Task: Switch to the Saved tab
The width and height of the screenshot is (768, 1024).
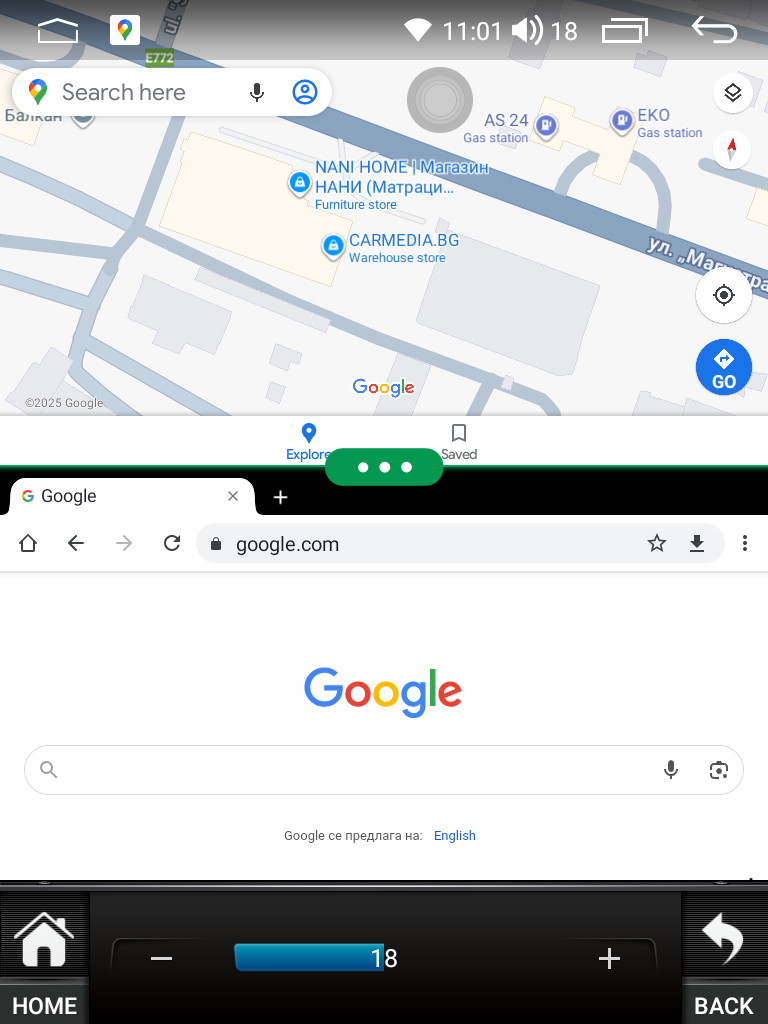Action: coord(459,440)
